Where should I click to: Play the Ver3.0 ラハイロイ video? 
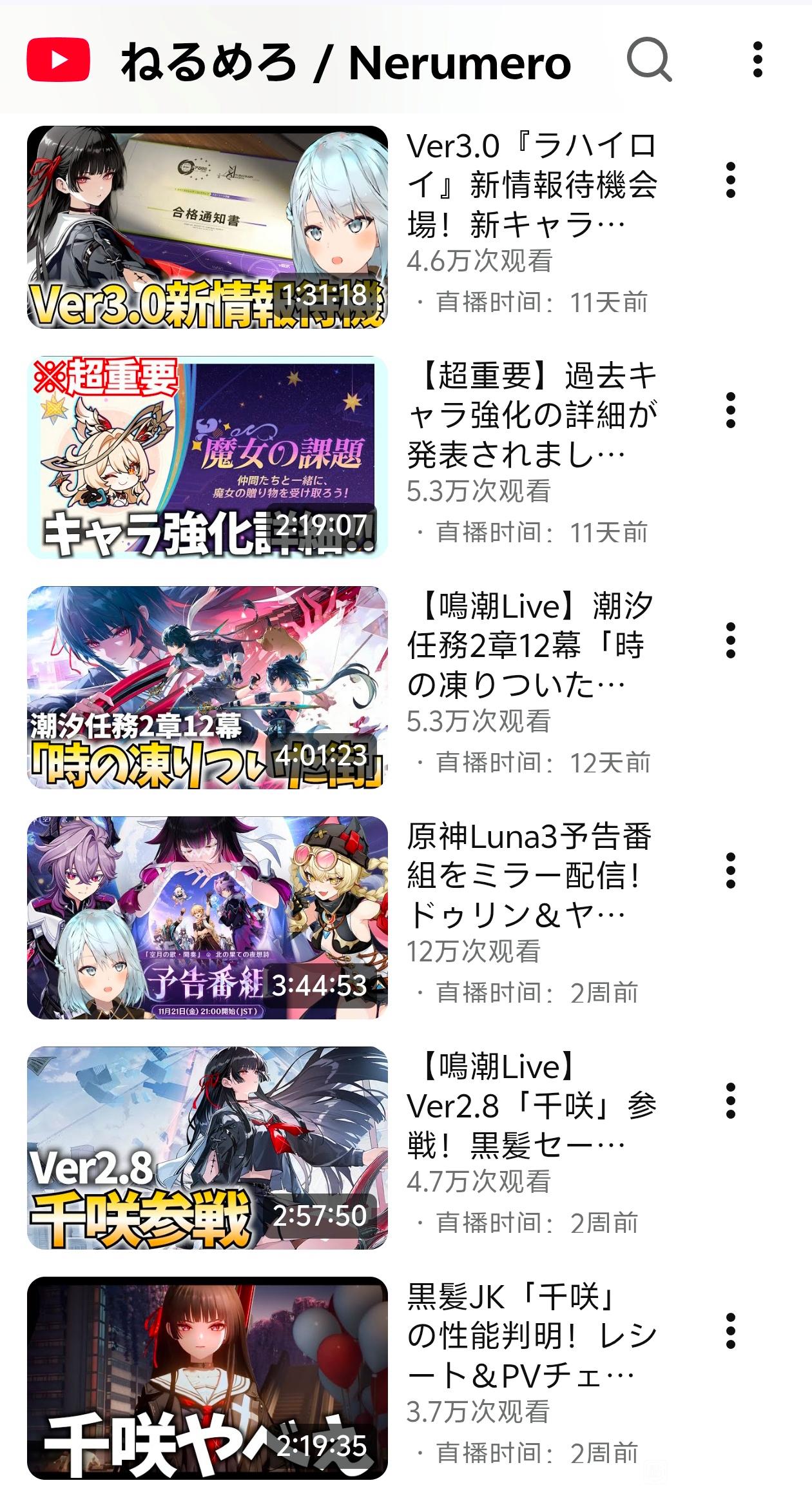(207, 227)
